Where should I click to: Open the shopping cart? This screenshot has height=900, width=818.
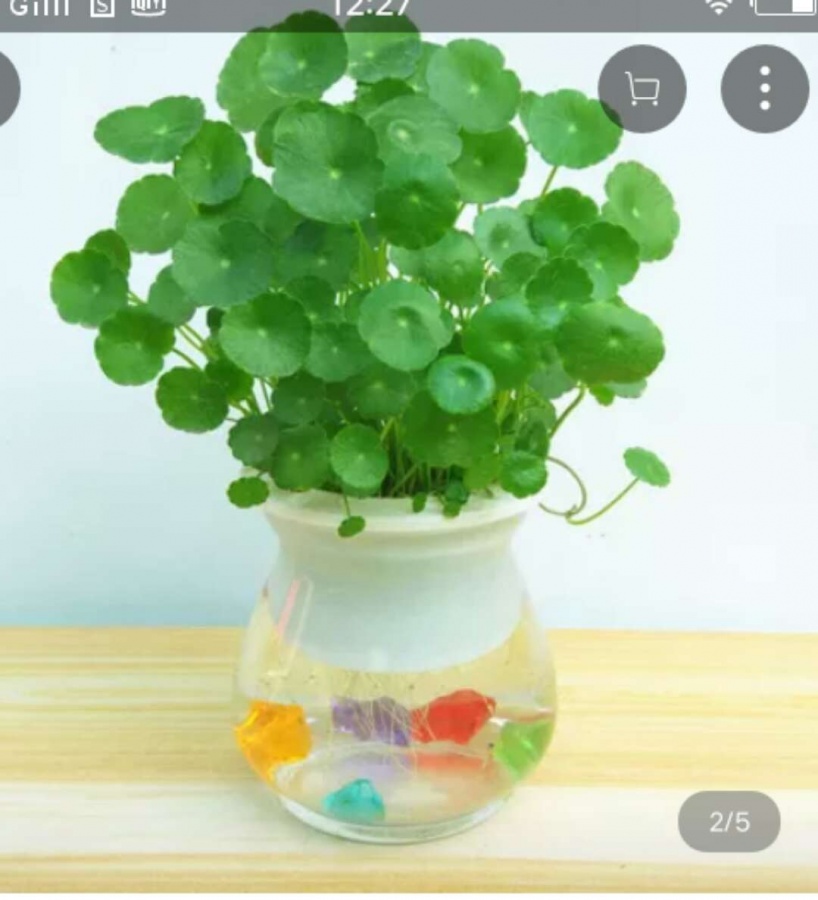coord(642,89)
